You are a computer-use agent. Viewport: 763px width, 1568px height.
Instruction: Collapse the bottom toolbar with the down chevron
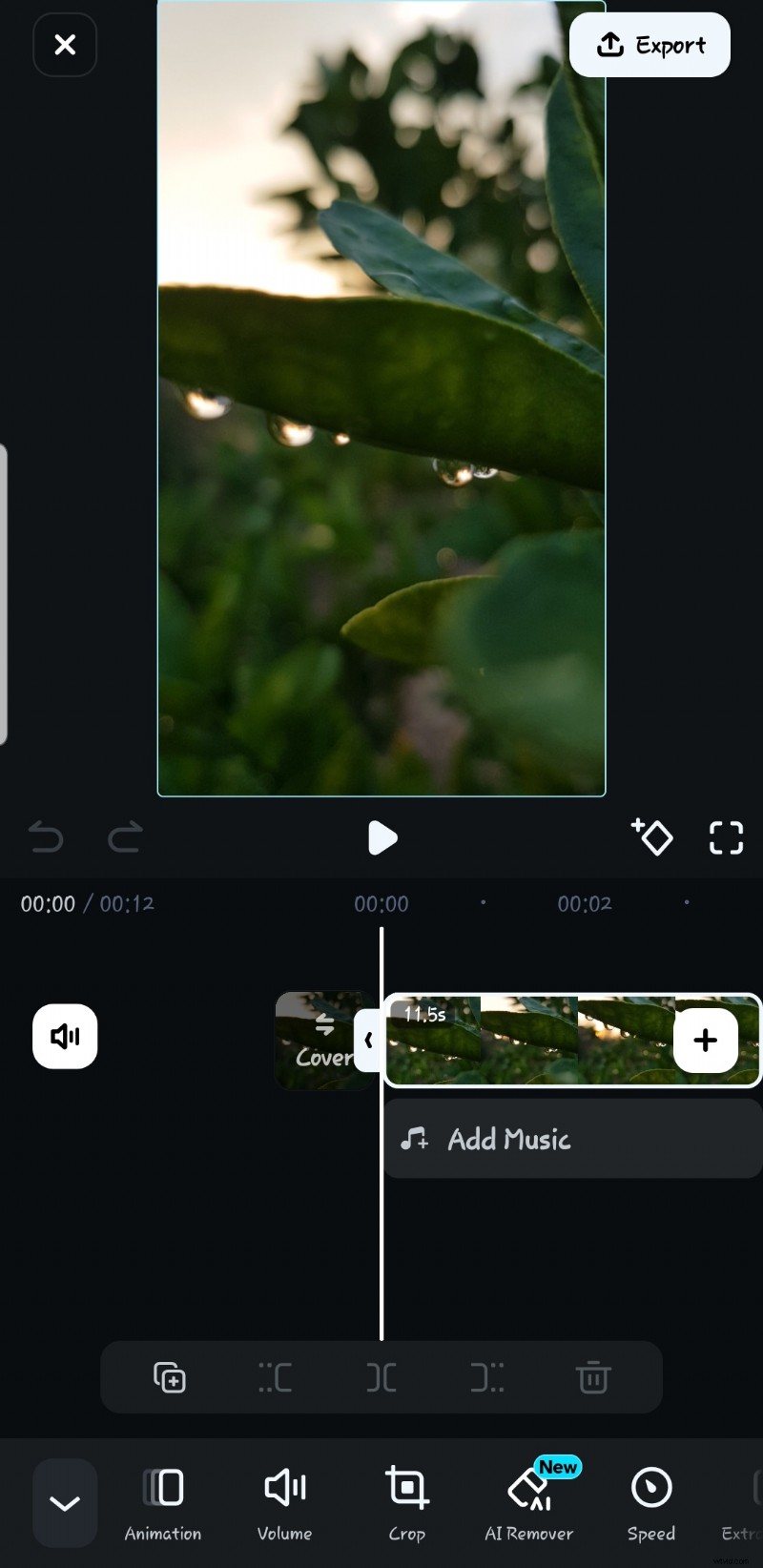64,1503
